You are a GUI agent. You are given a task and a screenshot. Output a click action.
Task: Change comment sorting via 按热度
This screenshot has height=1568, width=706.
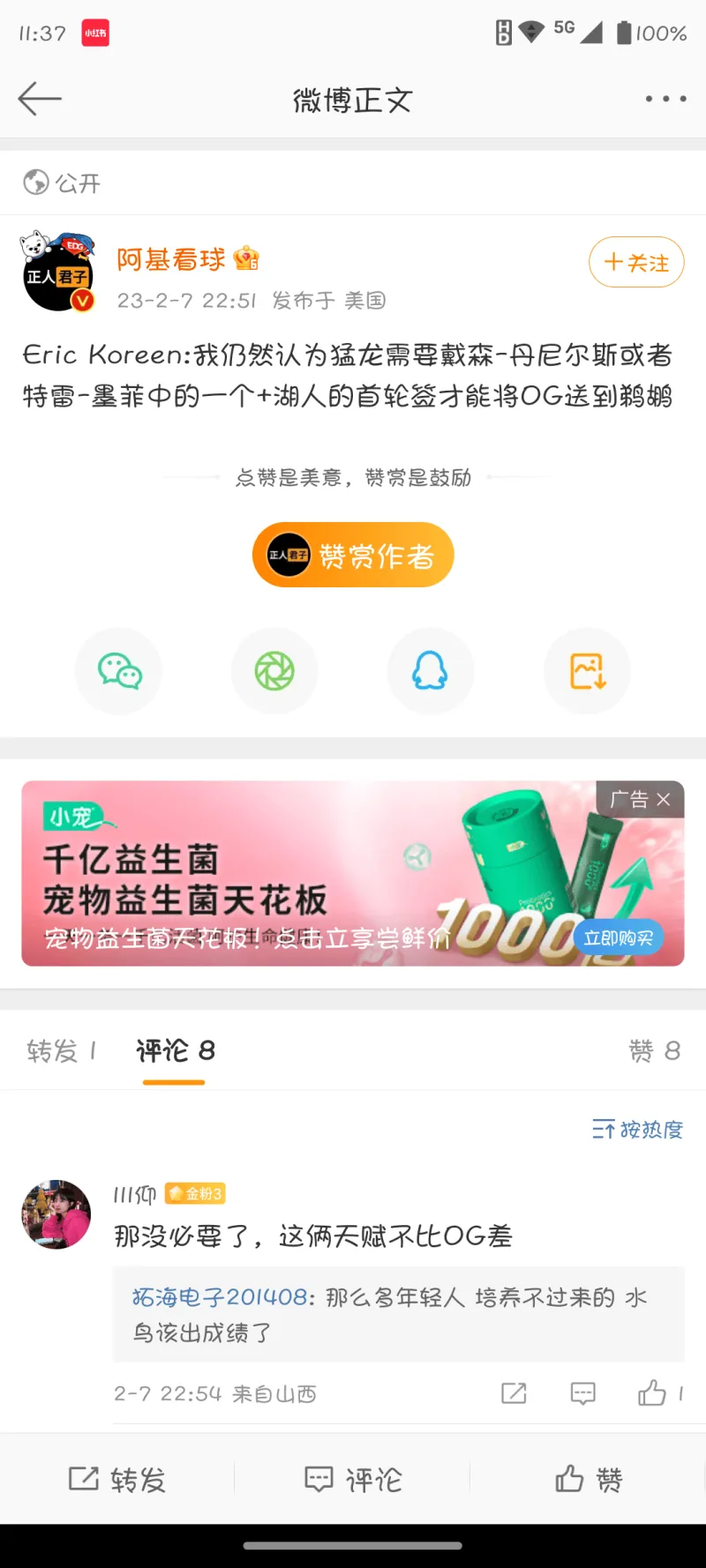tap(637, 1130)
